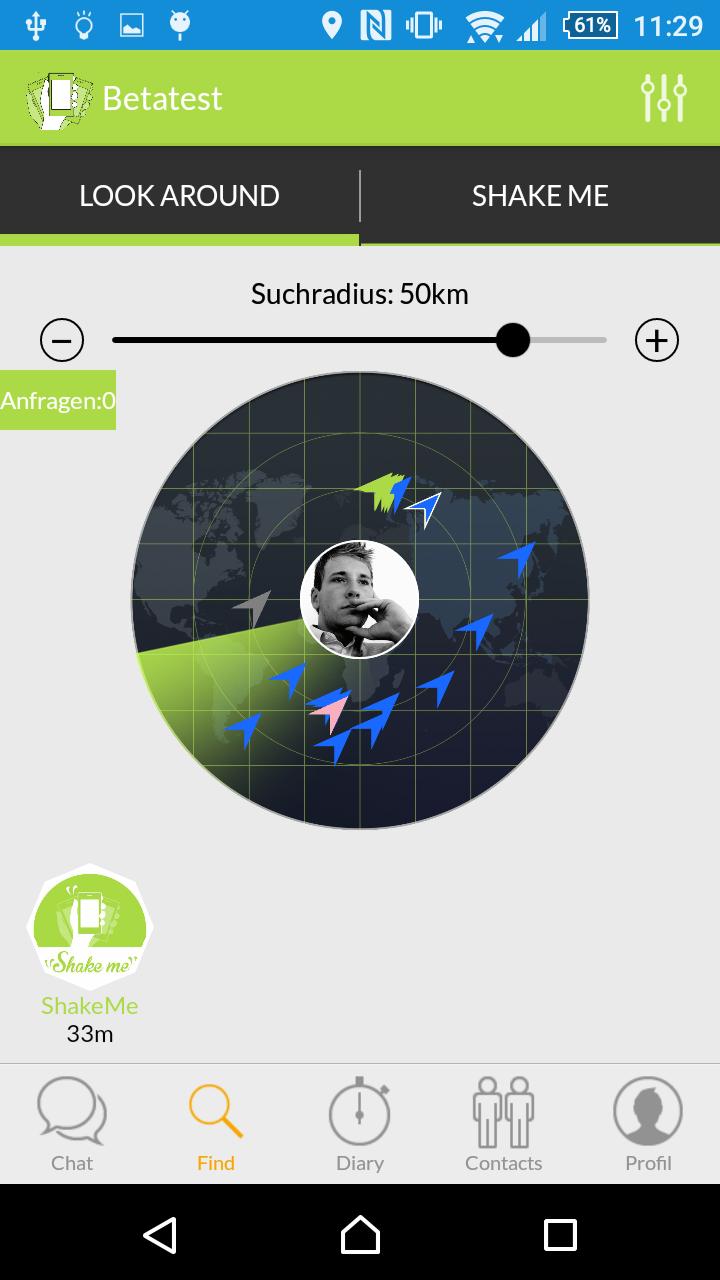
Task: Open the Find tab
Action: [216, 1124]
